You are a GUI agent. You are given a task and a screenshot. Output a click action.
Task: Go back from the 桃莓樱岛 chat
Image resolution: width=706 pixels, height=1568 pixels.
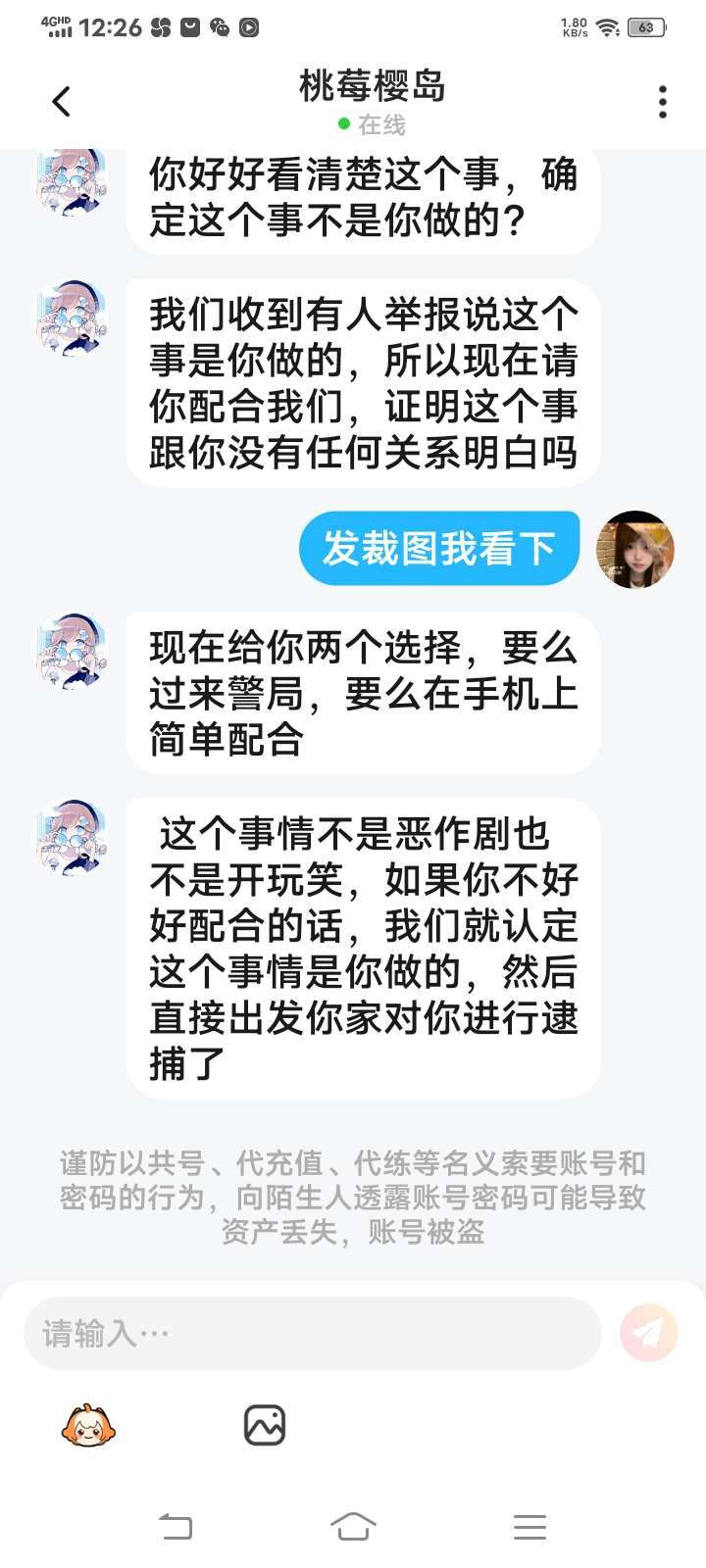click(61, 101)
